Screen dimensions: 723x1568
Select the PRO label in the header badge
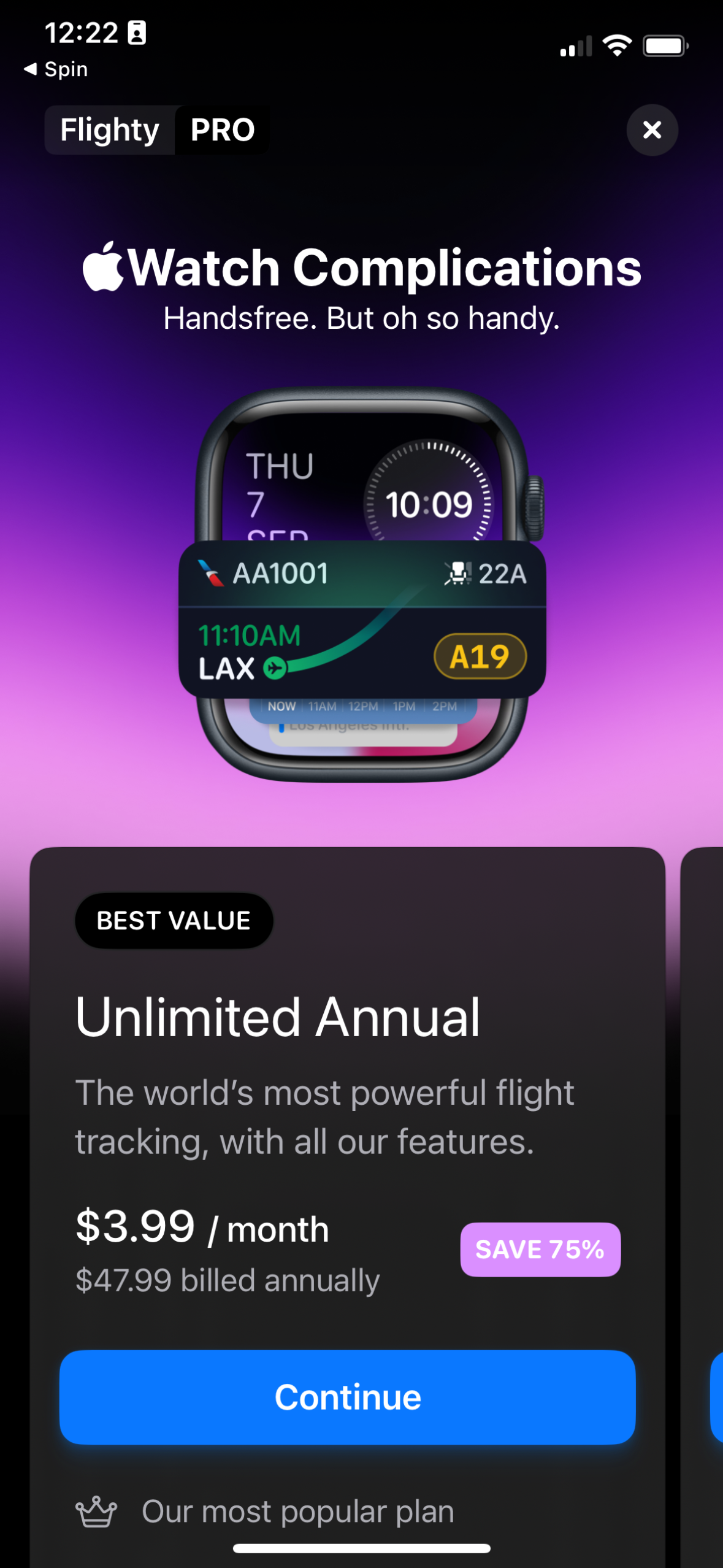222,129
